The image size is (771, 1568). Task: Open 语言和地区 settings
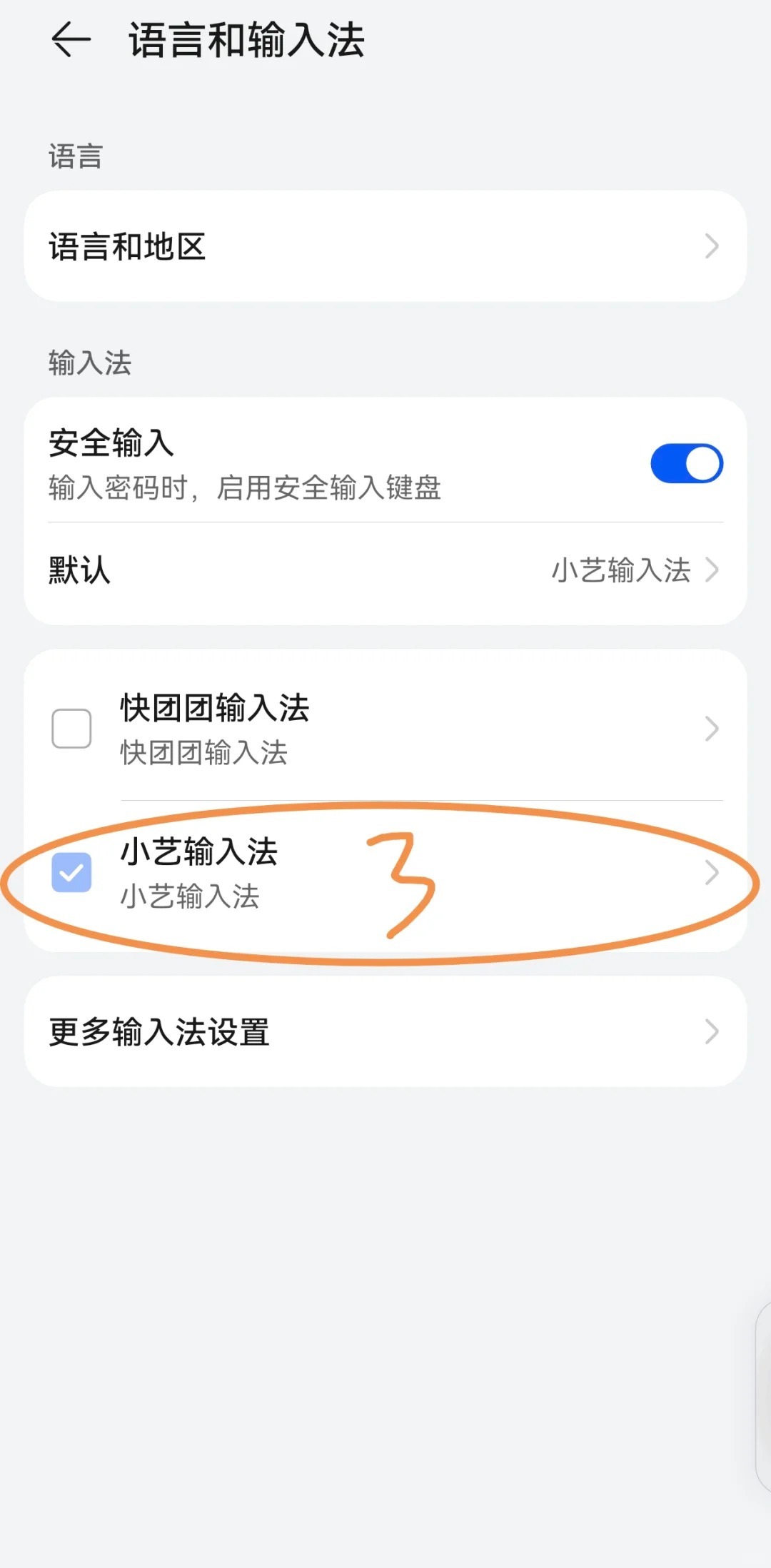point(385,246)
